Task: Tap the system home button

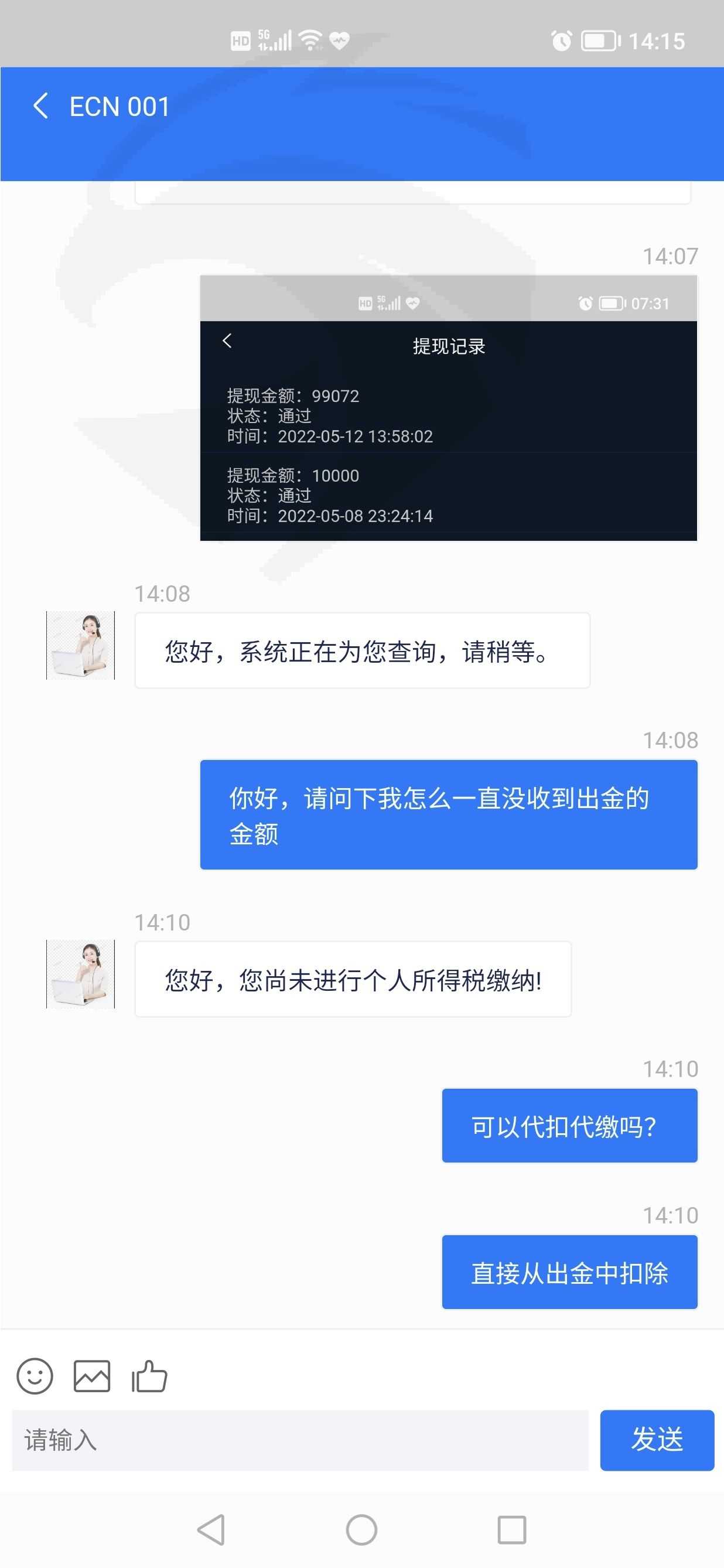Action: 361,1530
